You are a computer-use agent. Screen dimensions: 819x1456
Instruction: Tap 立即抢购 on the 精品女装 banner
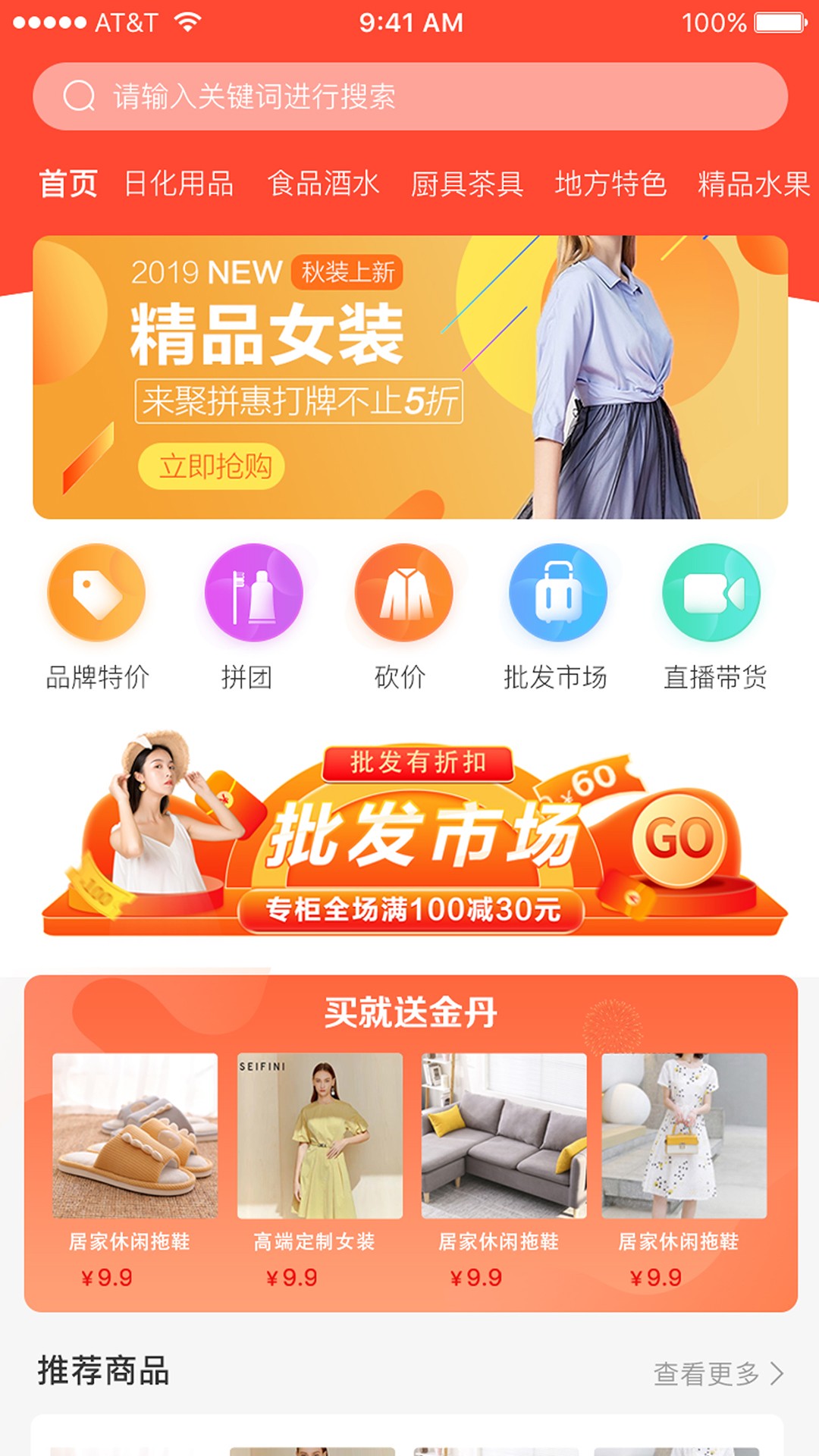tap(212, 466)
